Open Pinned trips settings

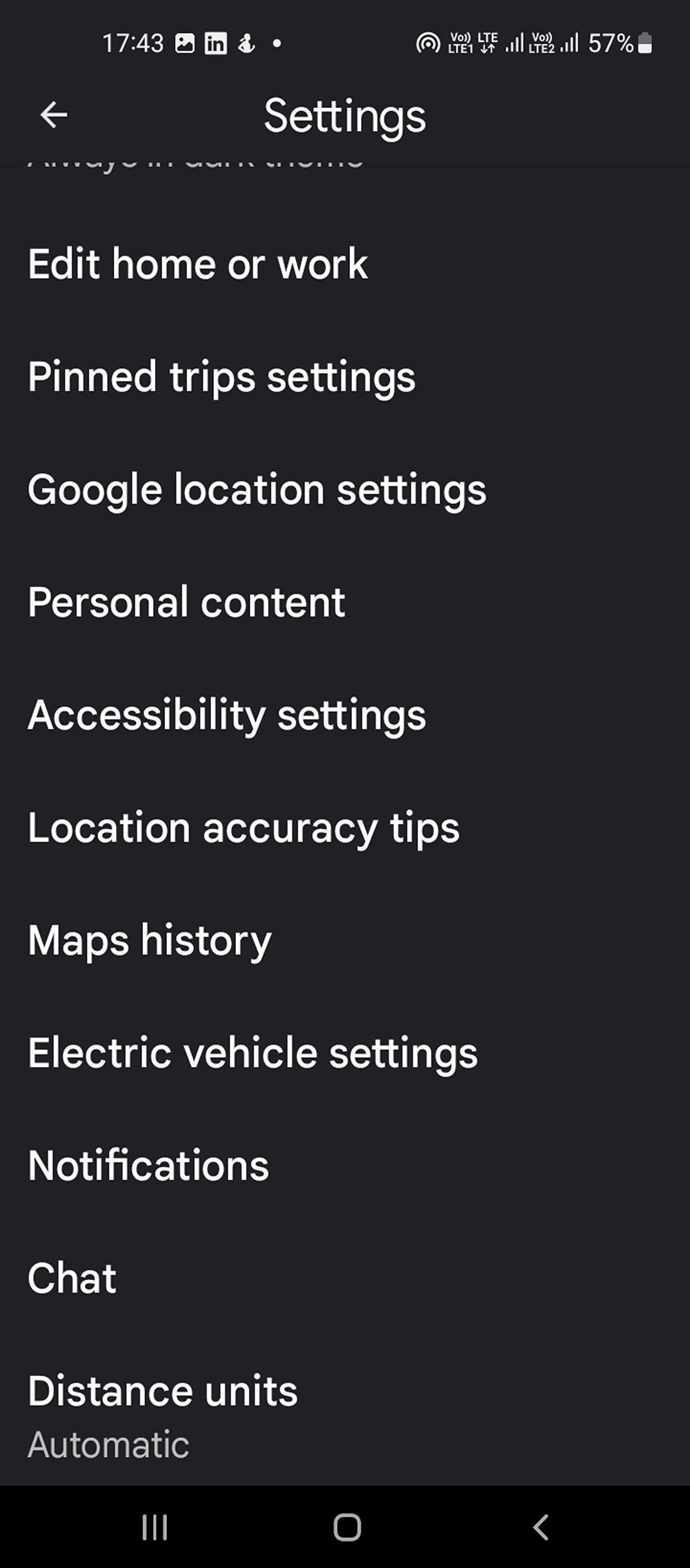(x=222, y=376)
